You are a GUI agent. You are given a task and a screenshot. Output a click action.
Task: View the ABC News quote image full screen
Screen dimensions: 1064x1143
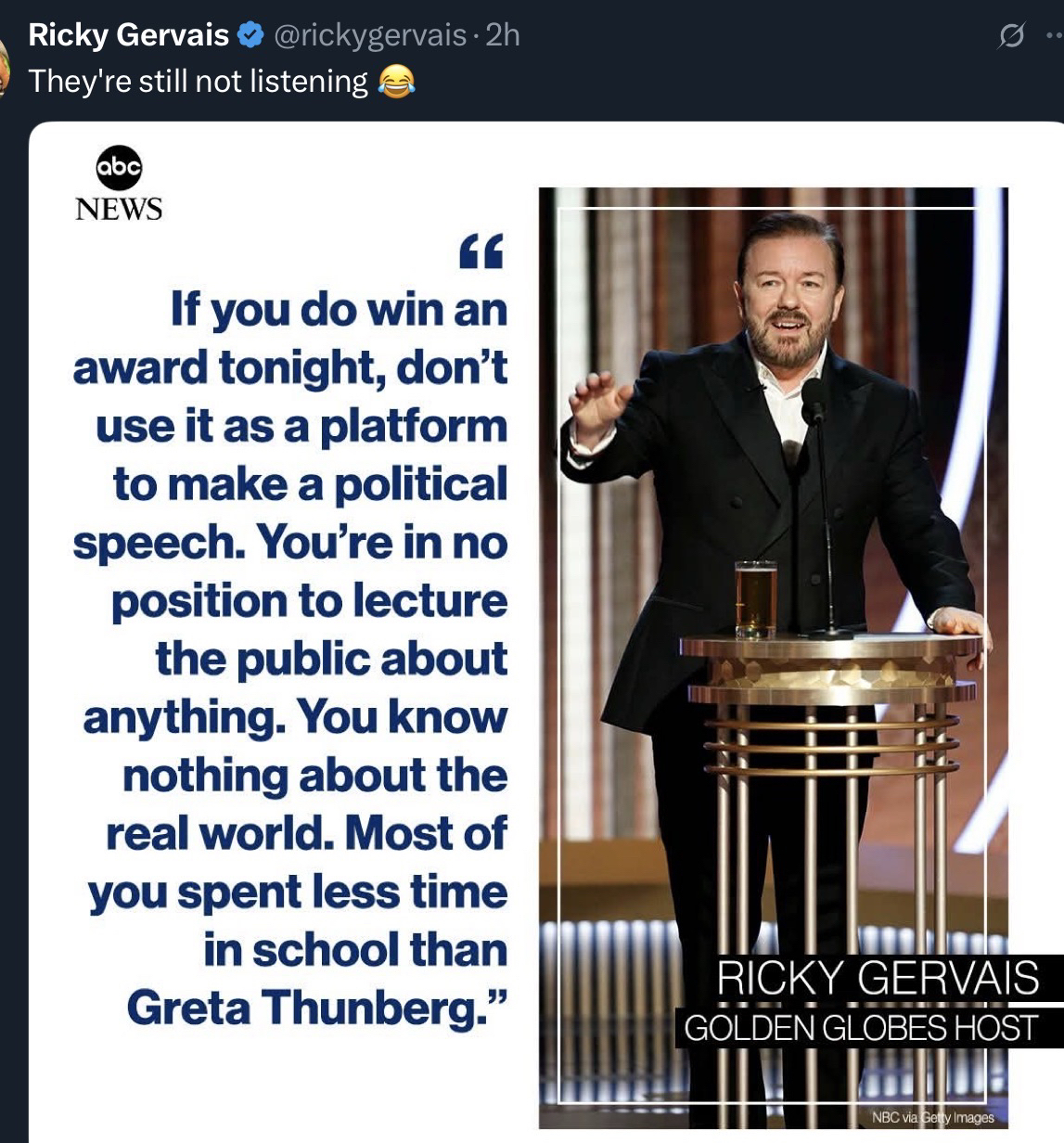545,631
